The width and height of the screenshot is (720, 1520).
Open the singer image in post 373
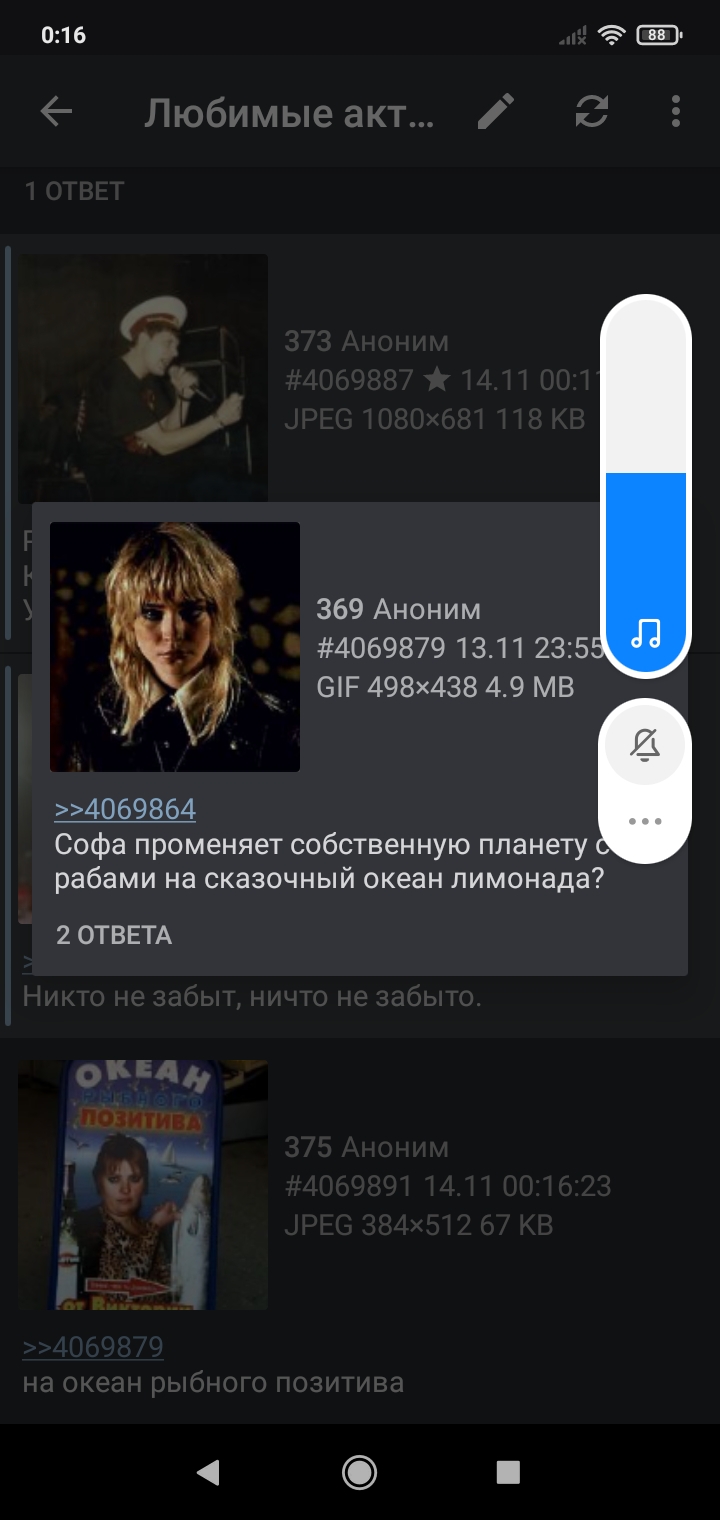pyautogui.click(x=143, y=378)
